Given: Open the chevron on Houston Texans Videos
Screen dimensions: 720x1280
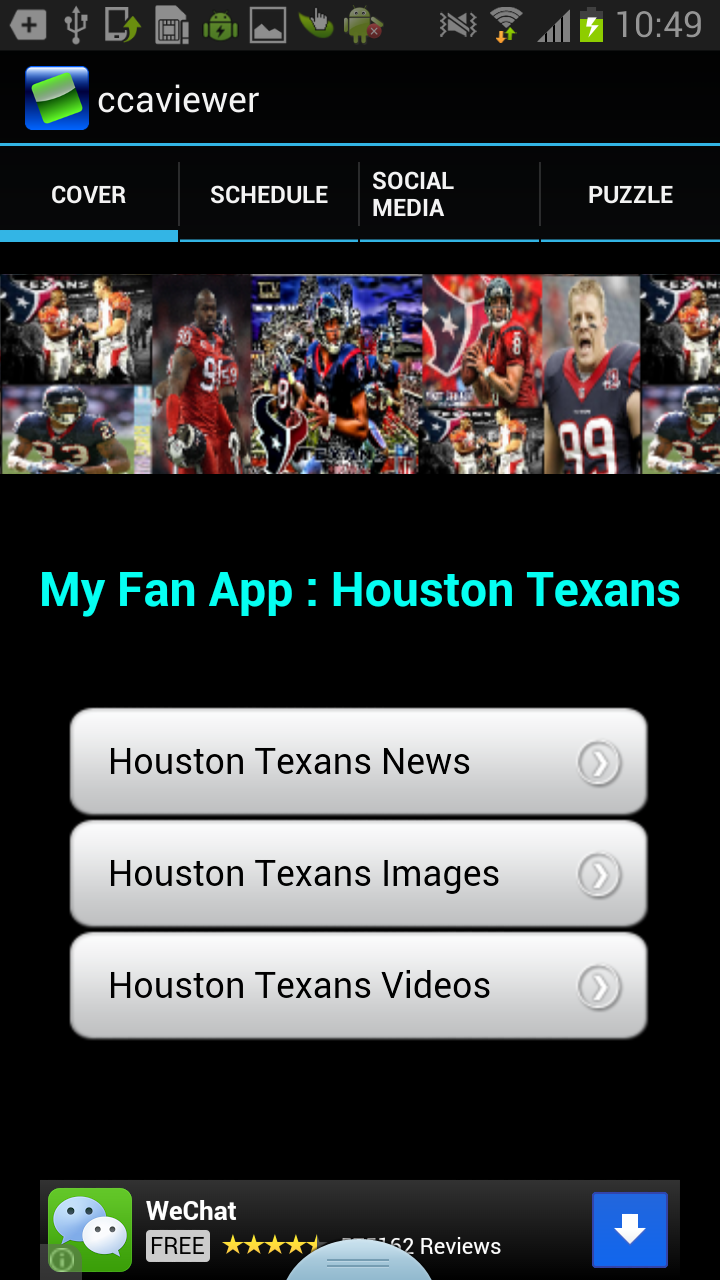Looking at the screenshot, I should [x=598, y=985].
